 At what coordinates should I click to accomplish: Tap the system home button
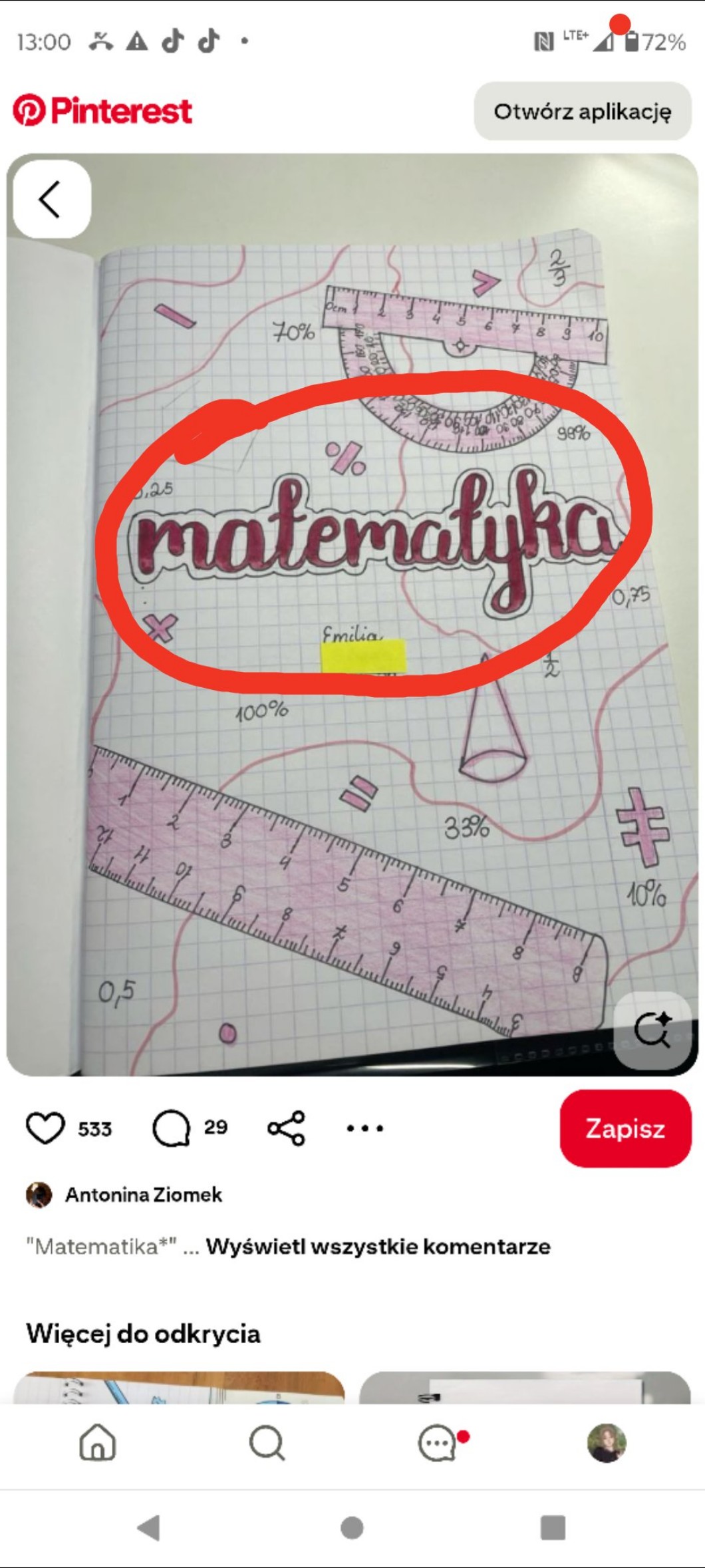[352, 1527]
